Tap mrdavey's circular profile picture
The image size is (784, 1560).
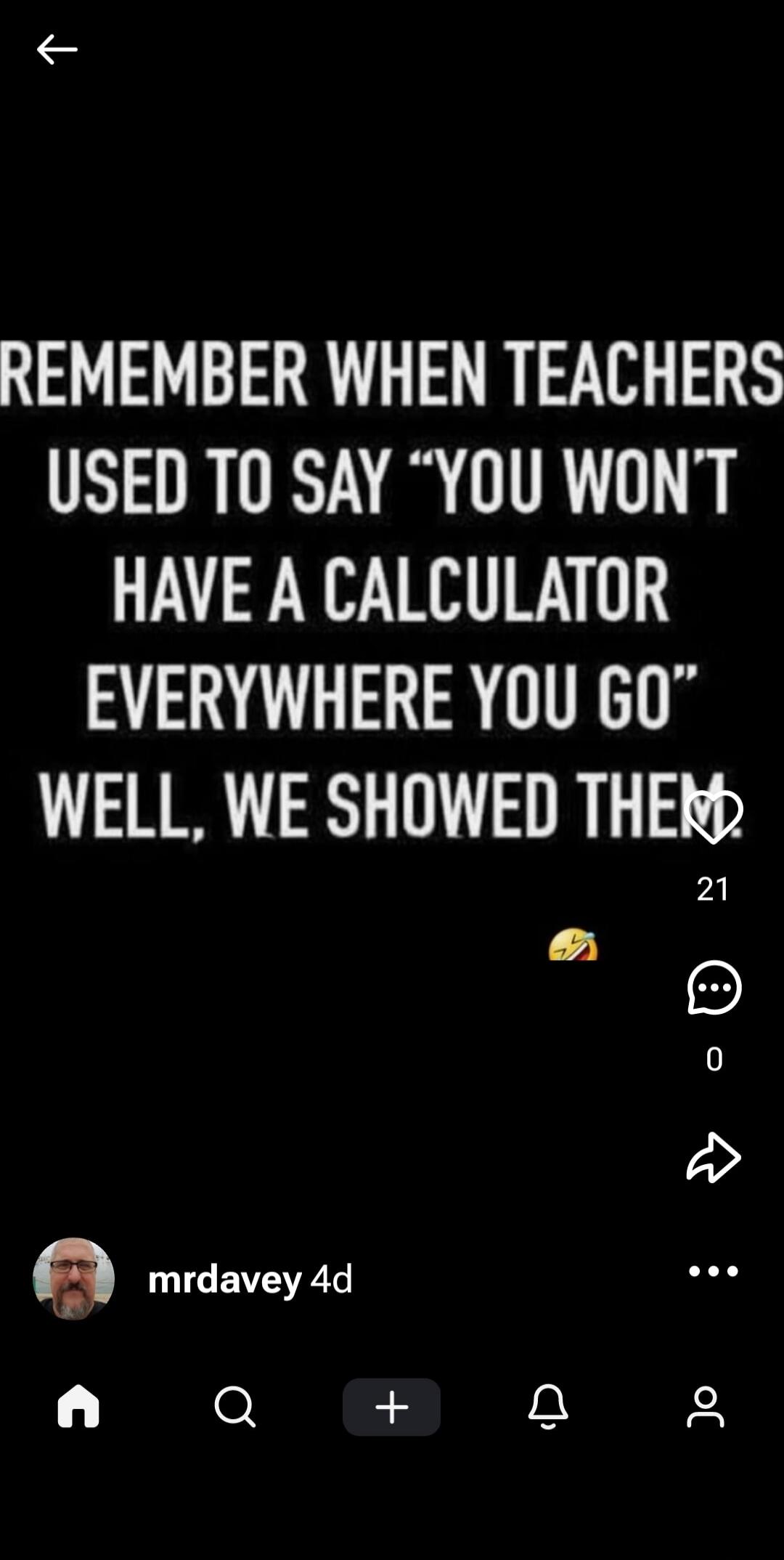(x=73, y=1280)
